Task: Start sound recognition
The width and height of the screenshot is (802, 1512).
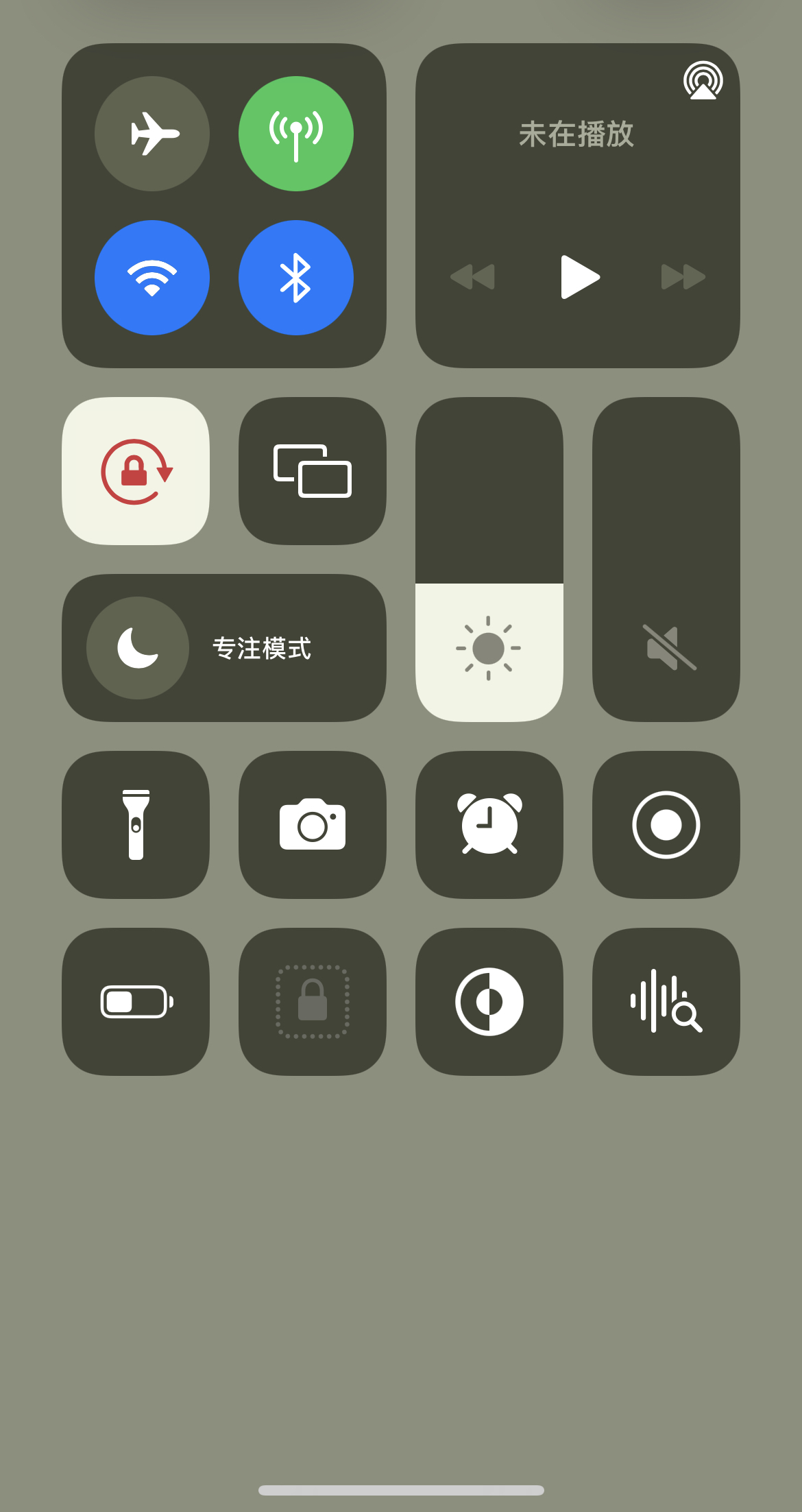Action: coord(666,1002)
